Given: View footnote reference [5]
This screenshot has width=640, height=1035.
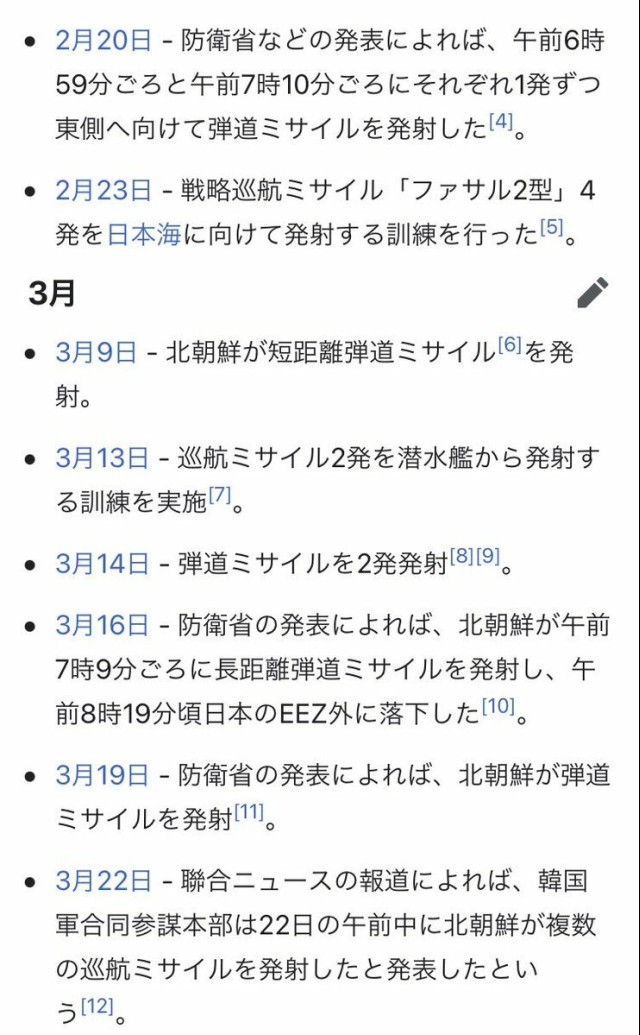Looking at the screenshot, I should [x=551, y=228].
